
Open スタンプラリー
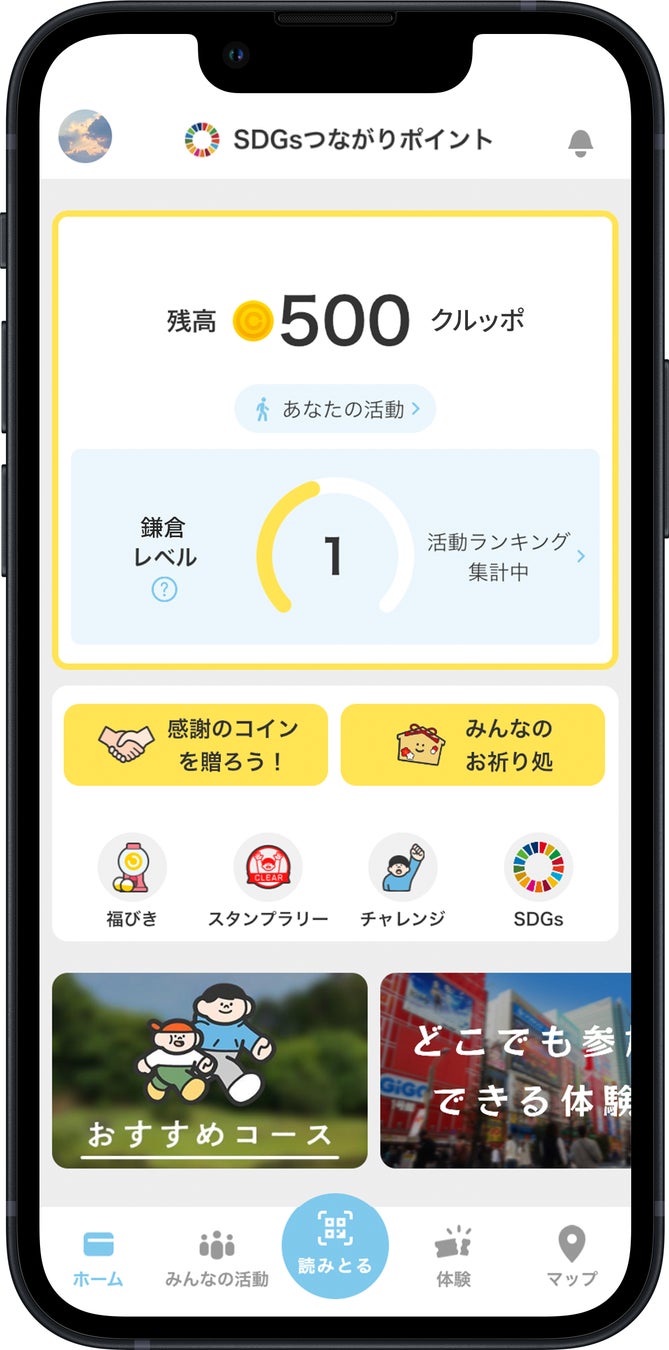tap(267, 880)
